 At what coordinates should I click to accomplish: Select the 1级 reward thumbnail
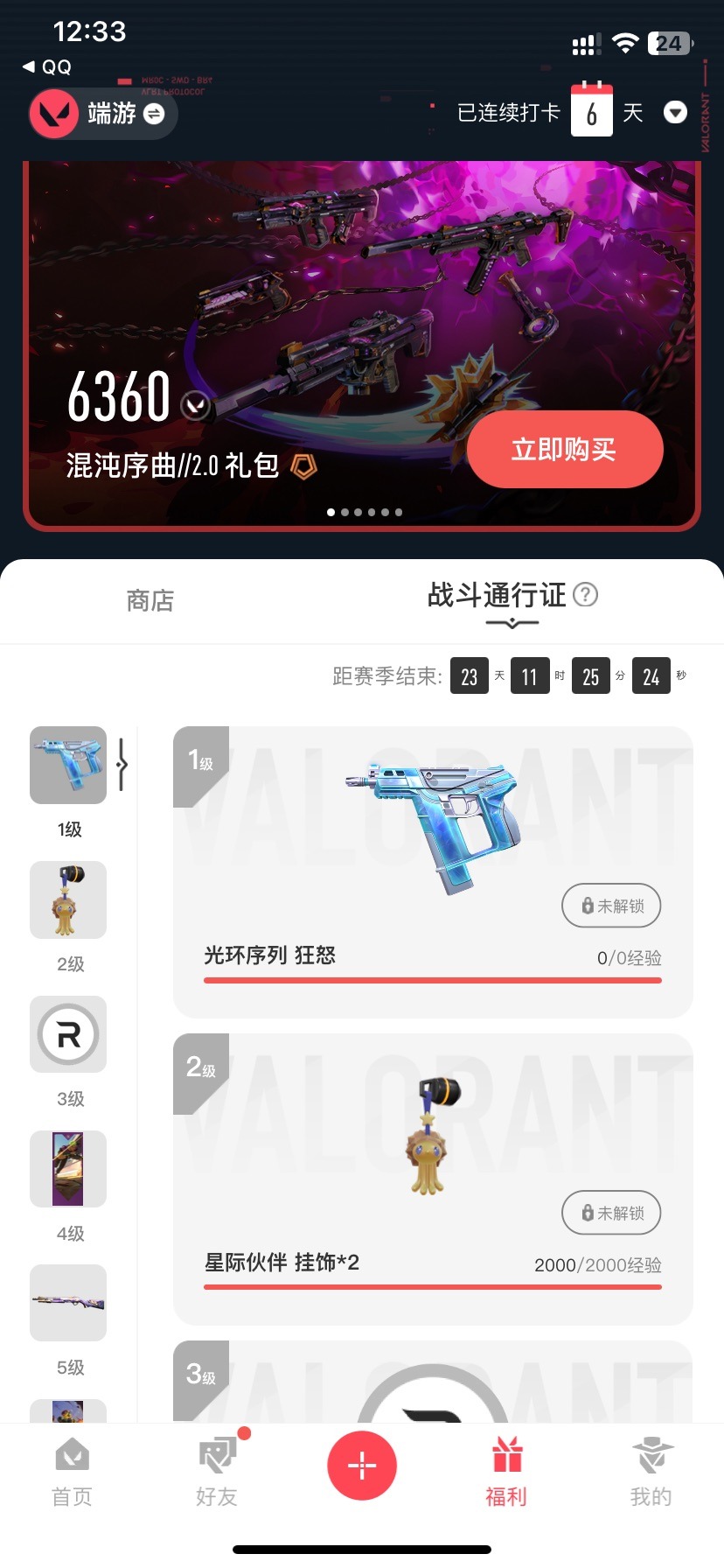pyautogui.click(x=68, y=766)
